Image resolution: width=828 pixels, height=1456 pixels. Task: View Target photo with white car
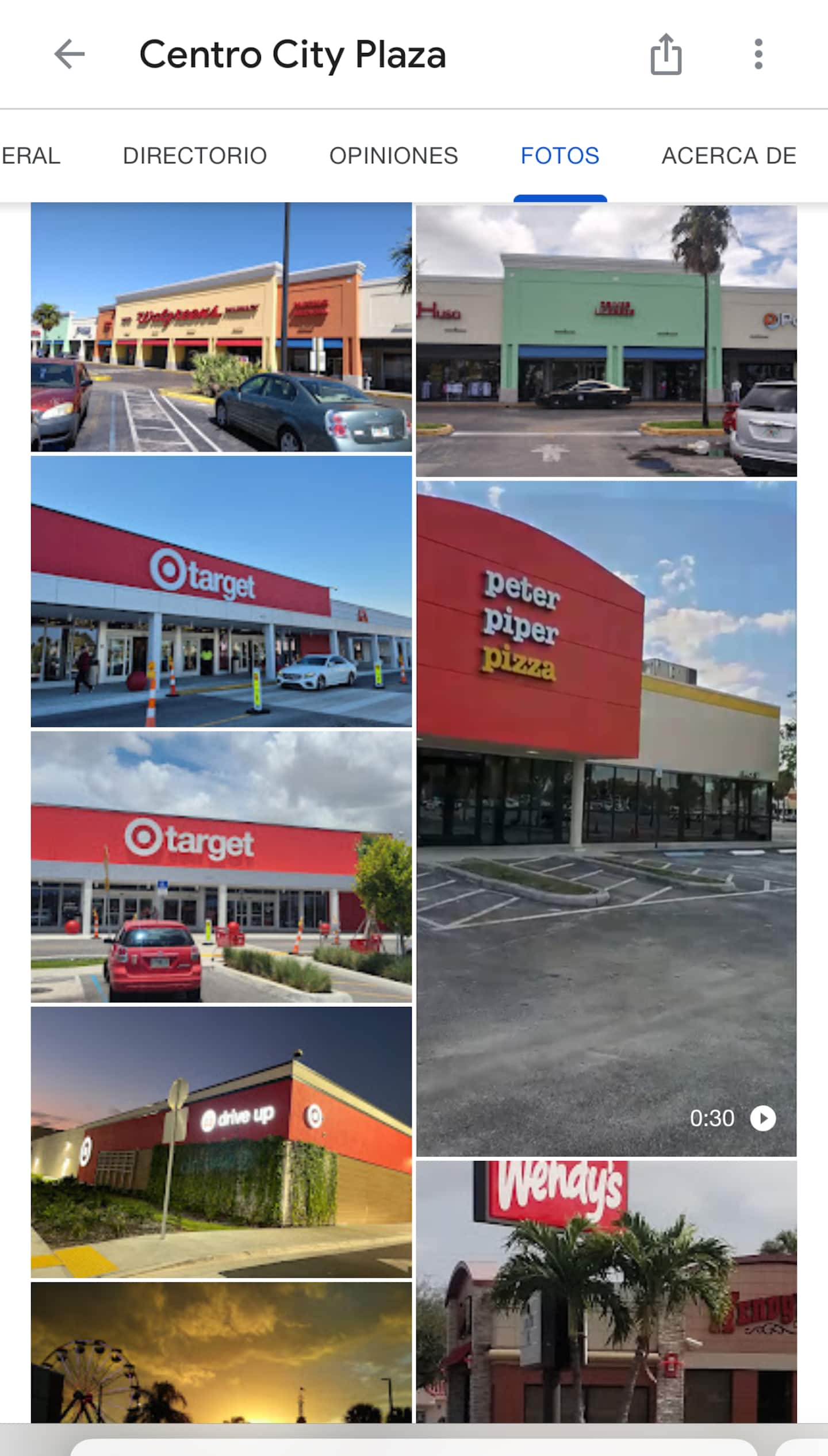pyautogui.click(x=221, y=592)
